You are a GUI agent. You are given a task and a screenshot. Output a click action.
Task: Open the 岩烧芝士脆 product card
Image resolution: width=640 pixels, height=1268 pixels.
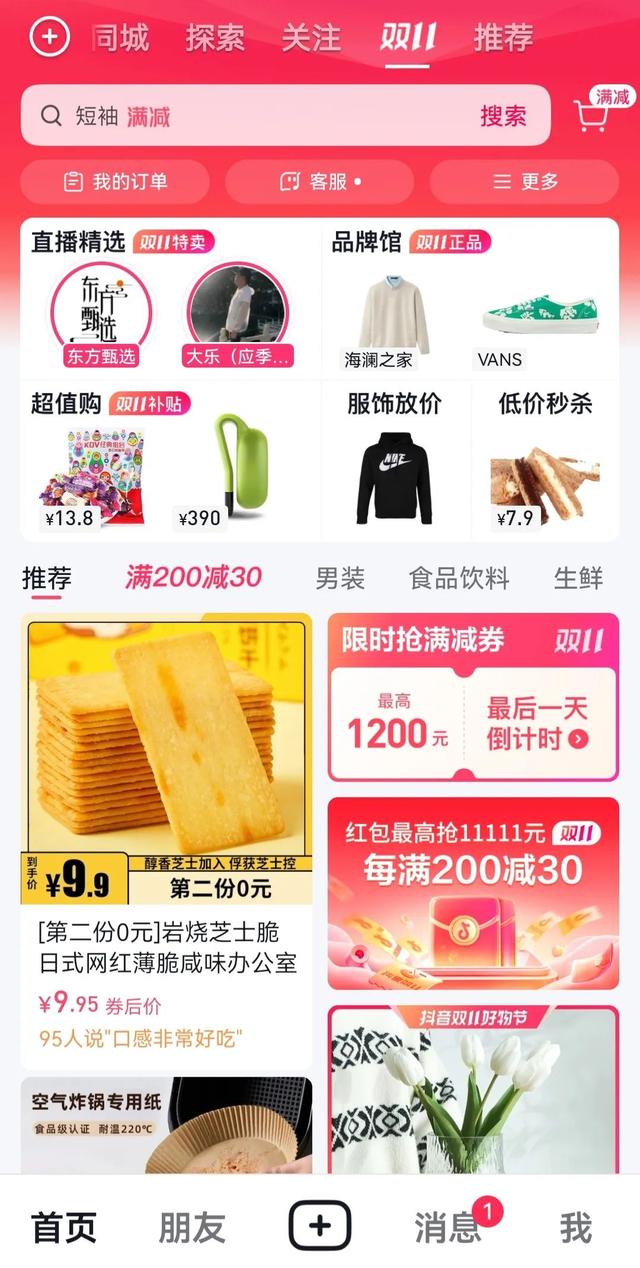pyautogui.click(x=166, y=840)
